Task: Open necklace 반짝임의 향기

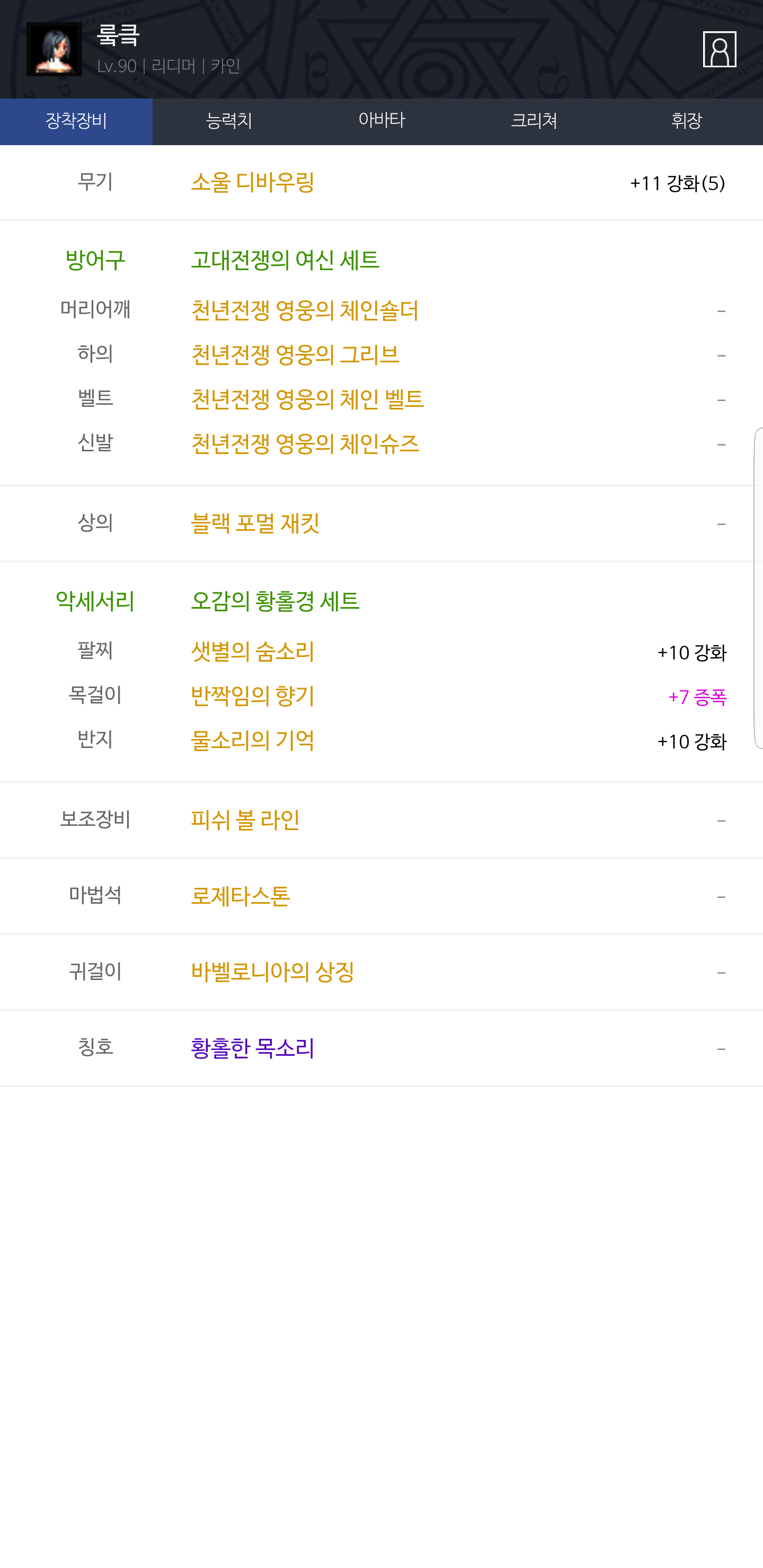Action: [252, 697]
